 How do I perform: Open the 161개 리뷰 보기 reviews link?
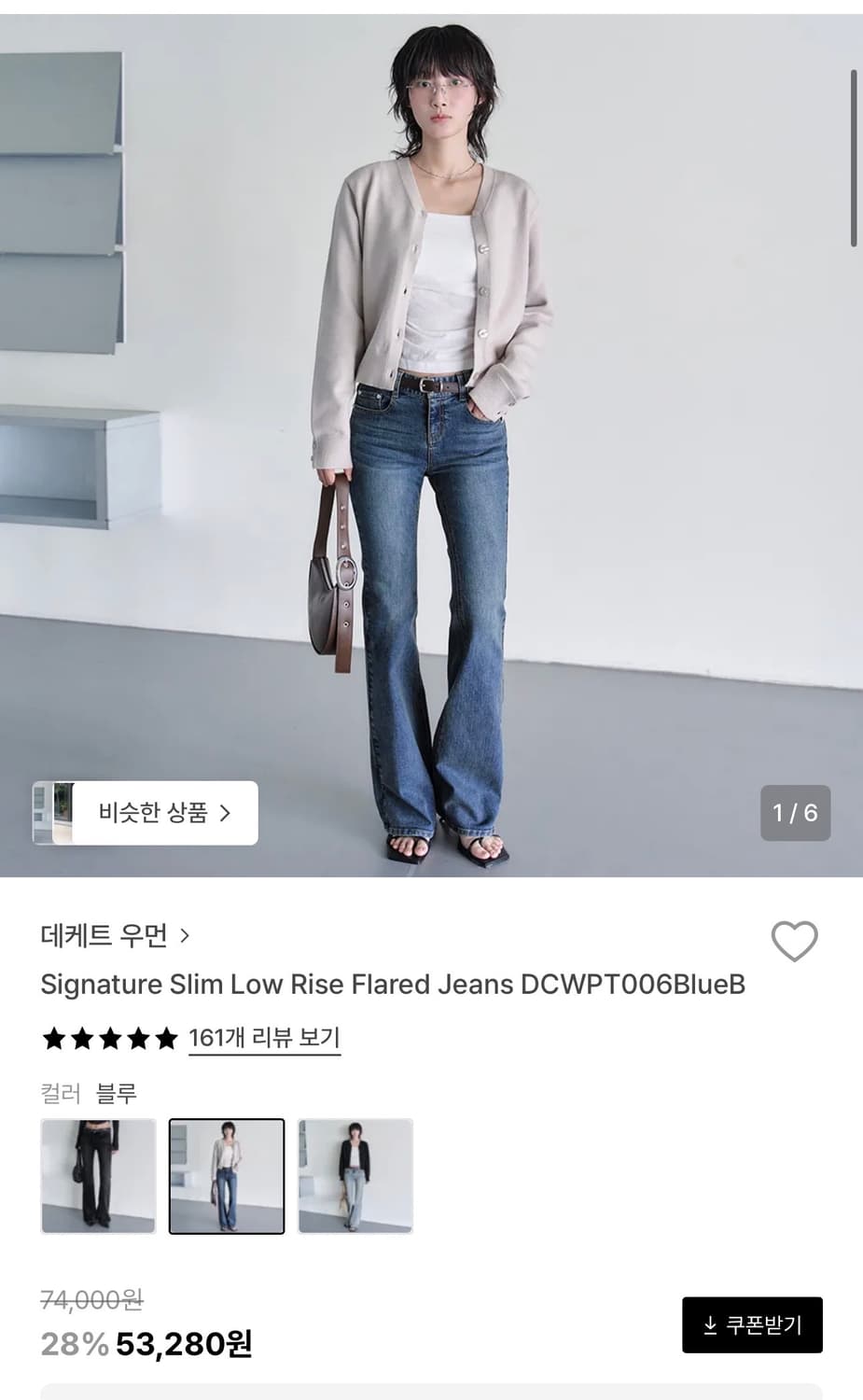[x=264, y=1037]
